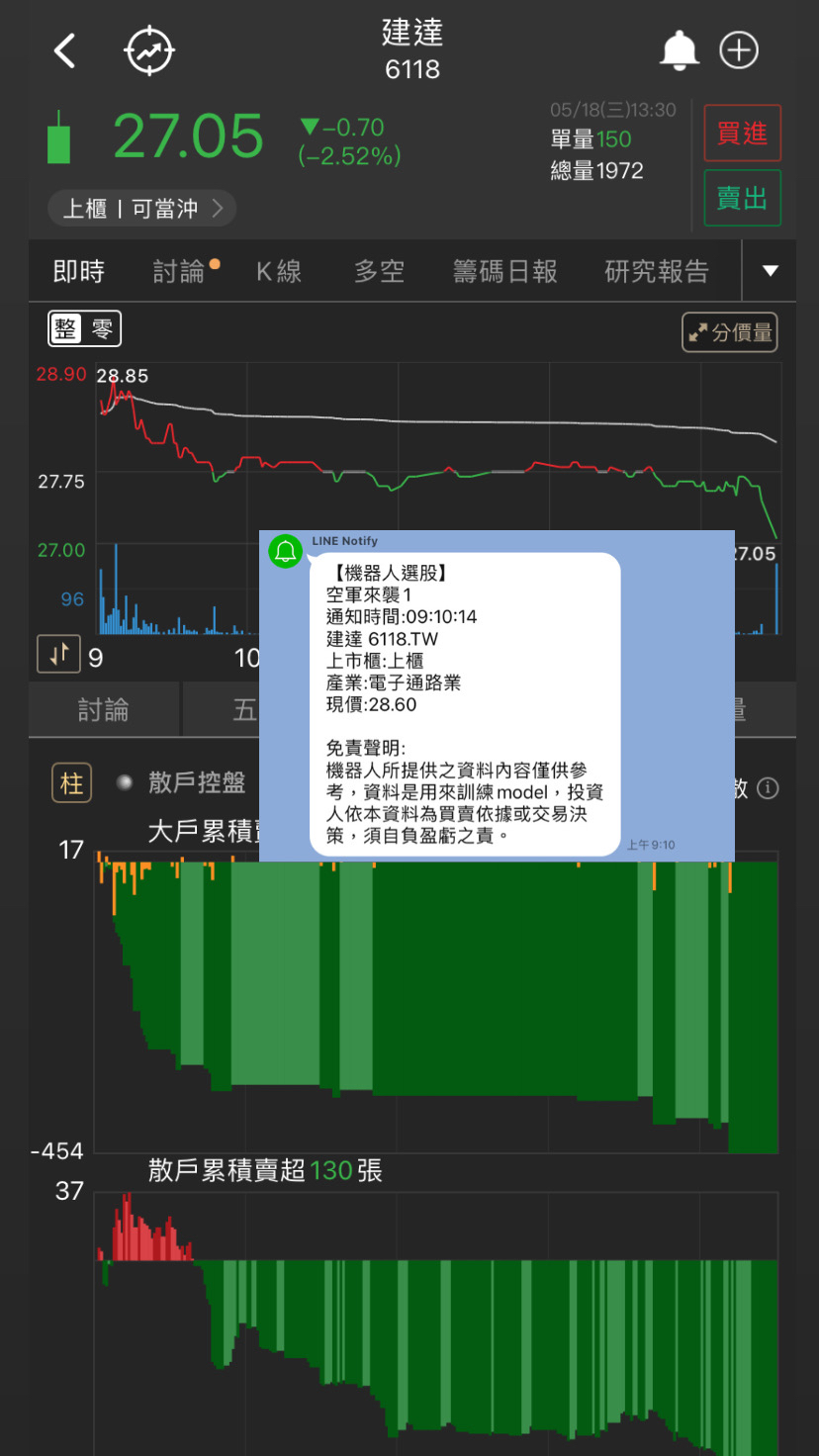Tap the chart sort arrows icon
The width and height of the screenshot is (819, 1456).
58,653
